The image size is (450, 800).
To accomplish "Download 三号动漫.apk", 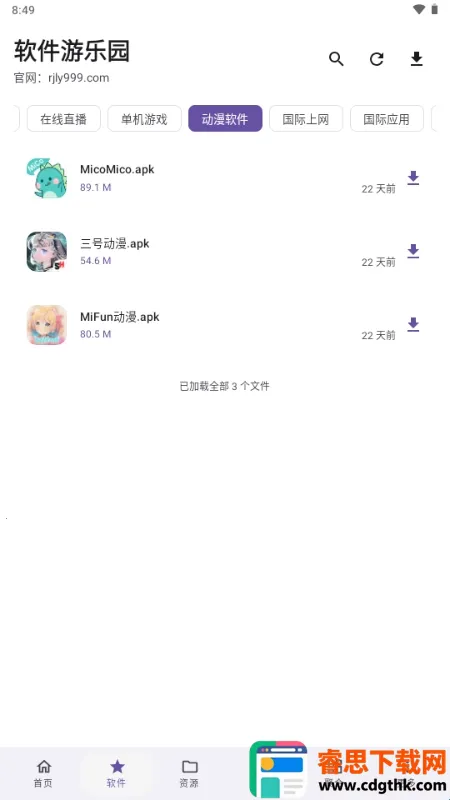I will (413, 251).
